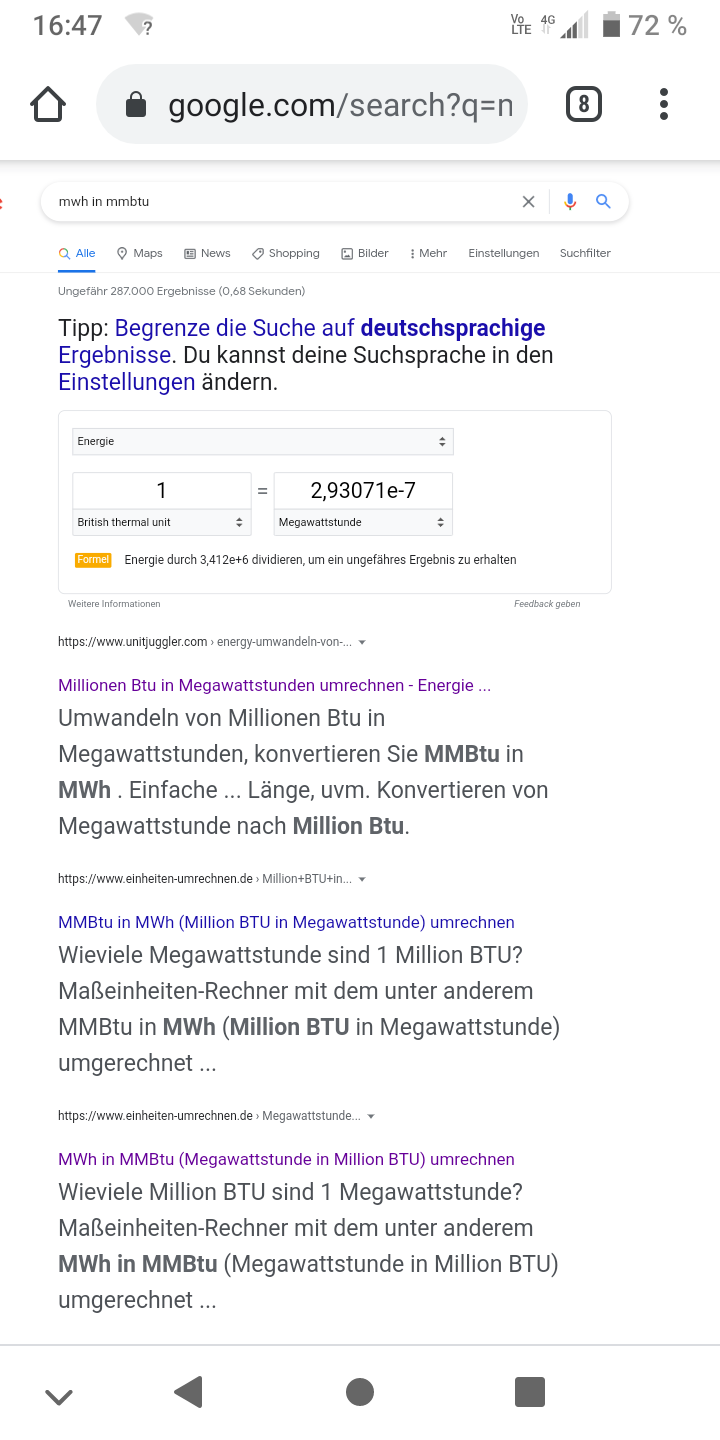Switch to the News tab

207,254
